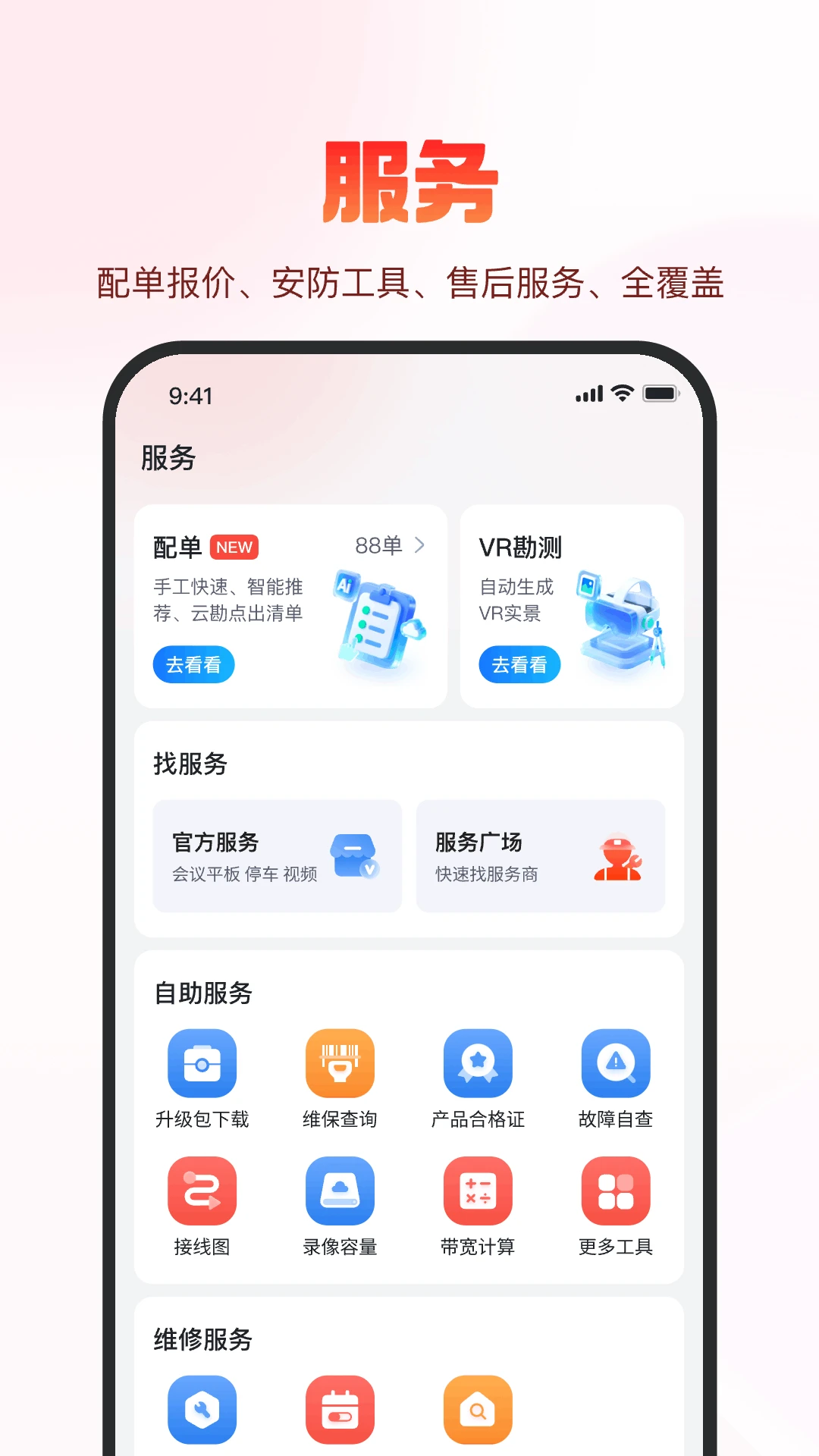
Task: Open 产品合格证 certificate badge icon
Action: [478, 1062]
